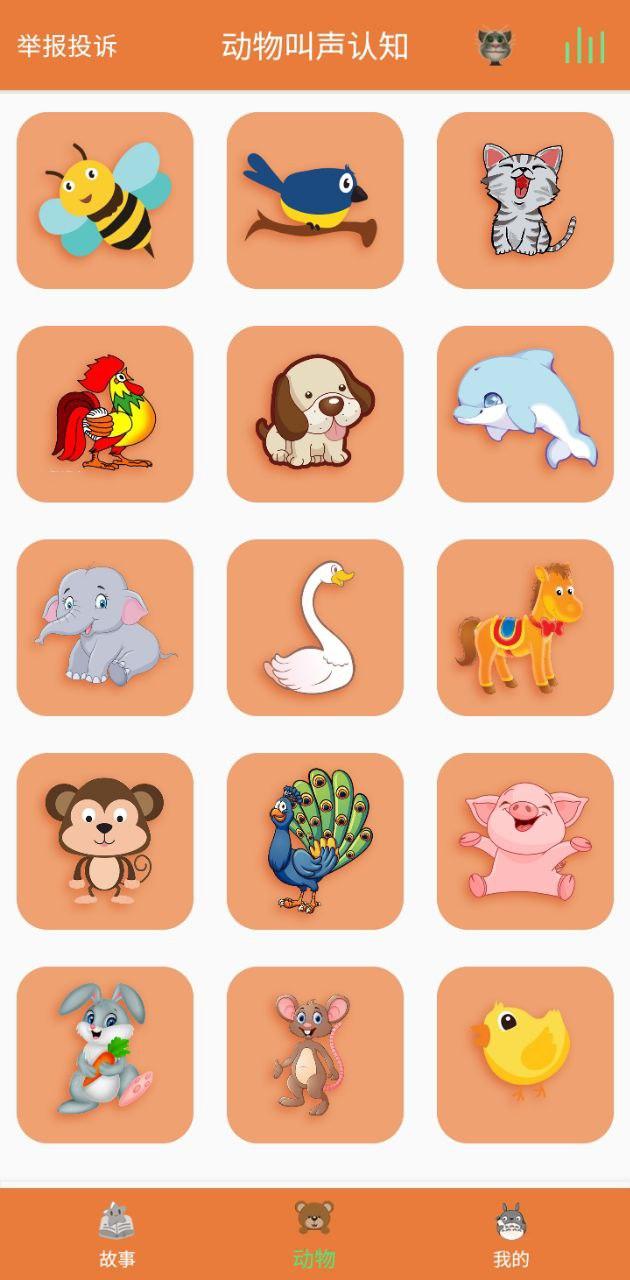Open the Talking Tom cat icon
This screenshot has width=630, height=1280.
[x=494, y=45]
